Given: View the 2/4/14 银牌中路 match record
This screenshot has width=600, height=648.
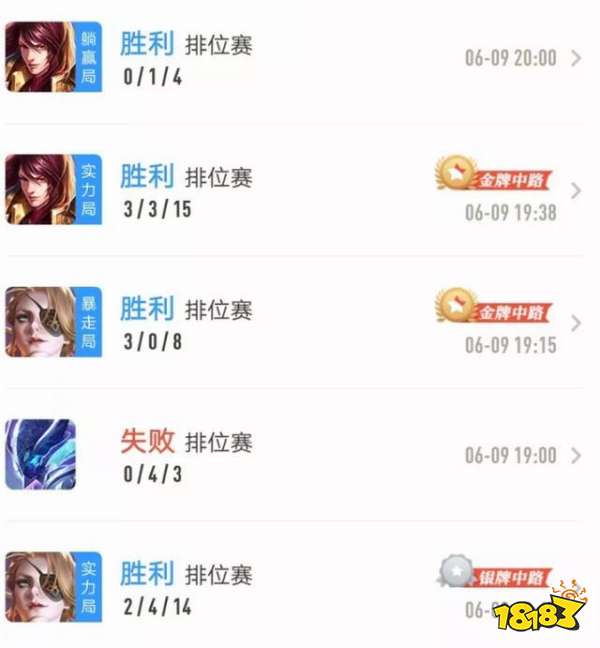Looking at the screenshot, I should 300,588.
